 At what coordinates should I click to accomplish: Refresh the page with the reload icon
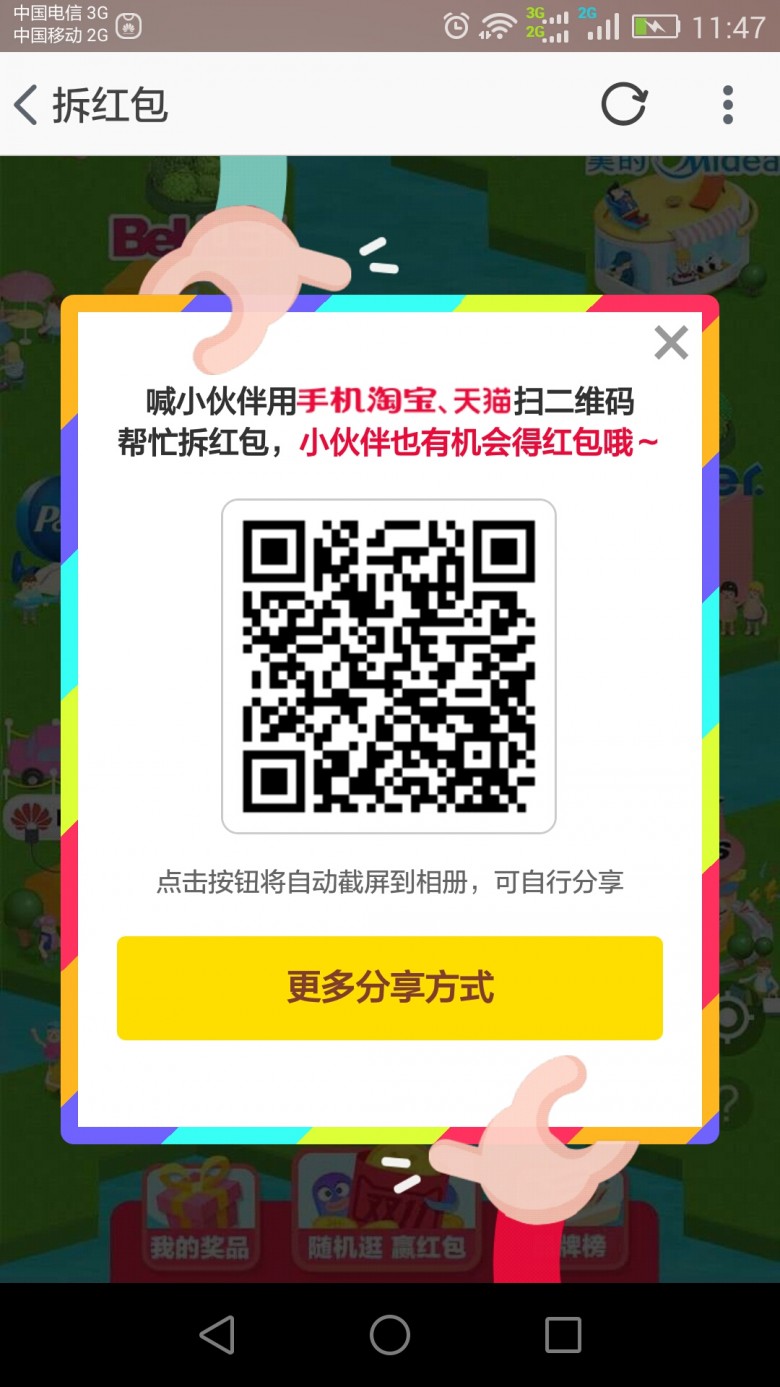tap(624, 104)
